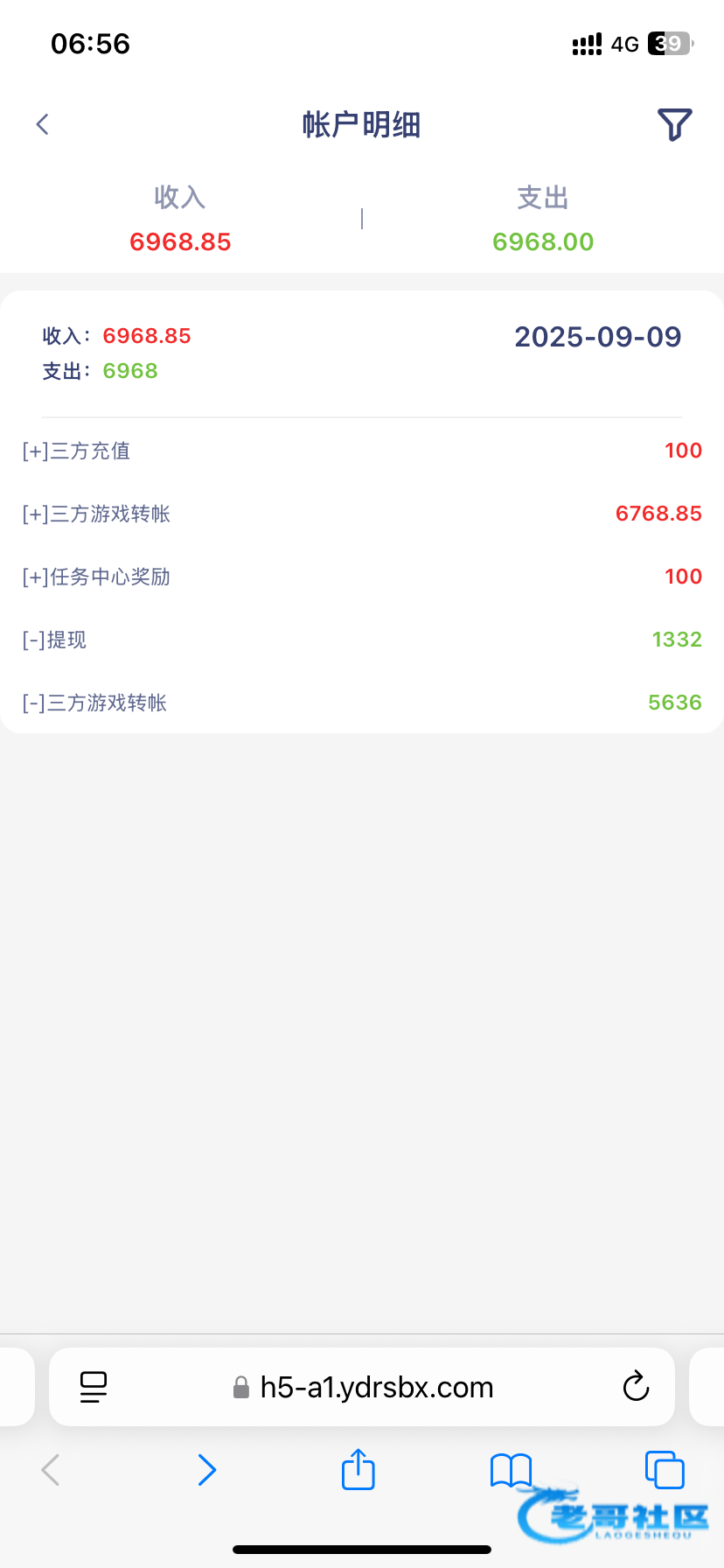Show all open Safari tabs
Viewport: 724px width, 1568px height.
665,1469
